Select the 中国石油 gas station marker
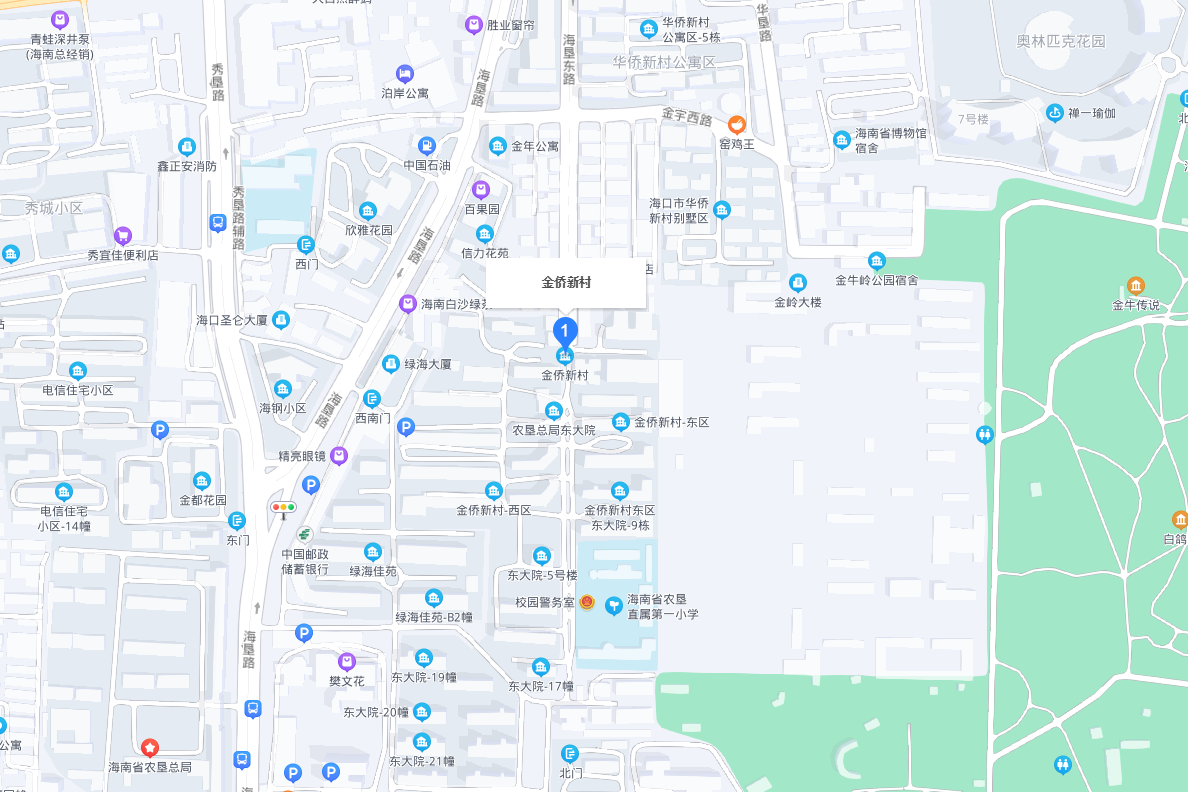 pyautogui.click(x=427, y=145)
